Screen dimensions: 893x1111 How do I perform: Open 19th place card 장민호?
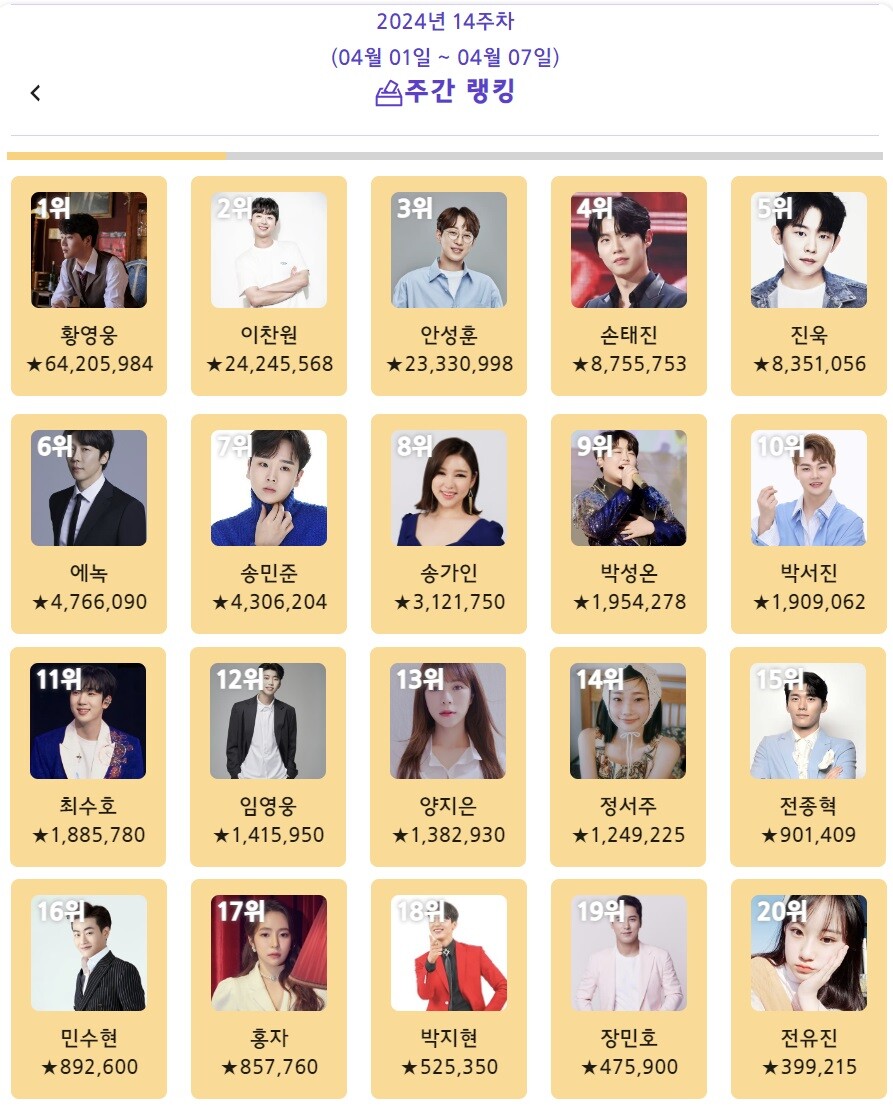pyautogui.click(x=629, y=988)
